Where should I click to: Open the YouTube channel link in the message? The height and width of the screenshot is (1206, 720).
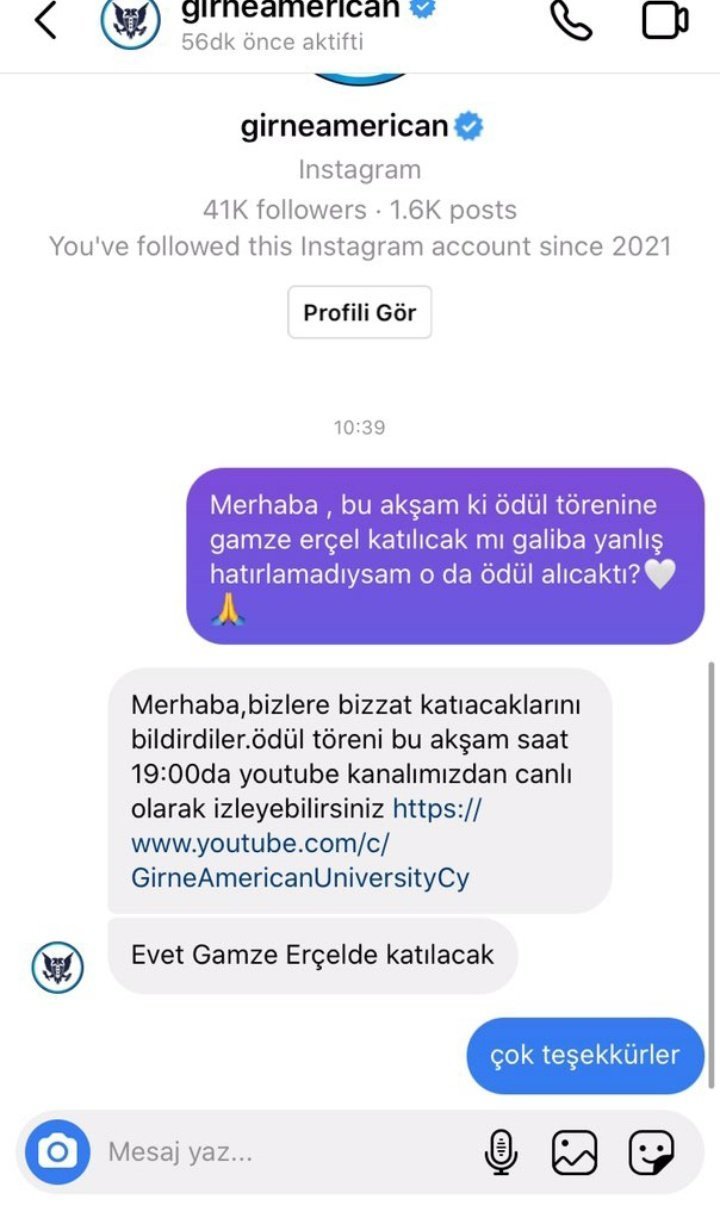pos(300,844)
